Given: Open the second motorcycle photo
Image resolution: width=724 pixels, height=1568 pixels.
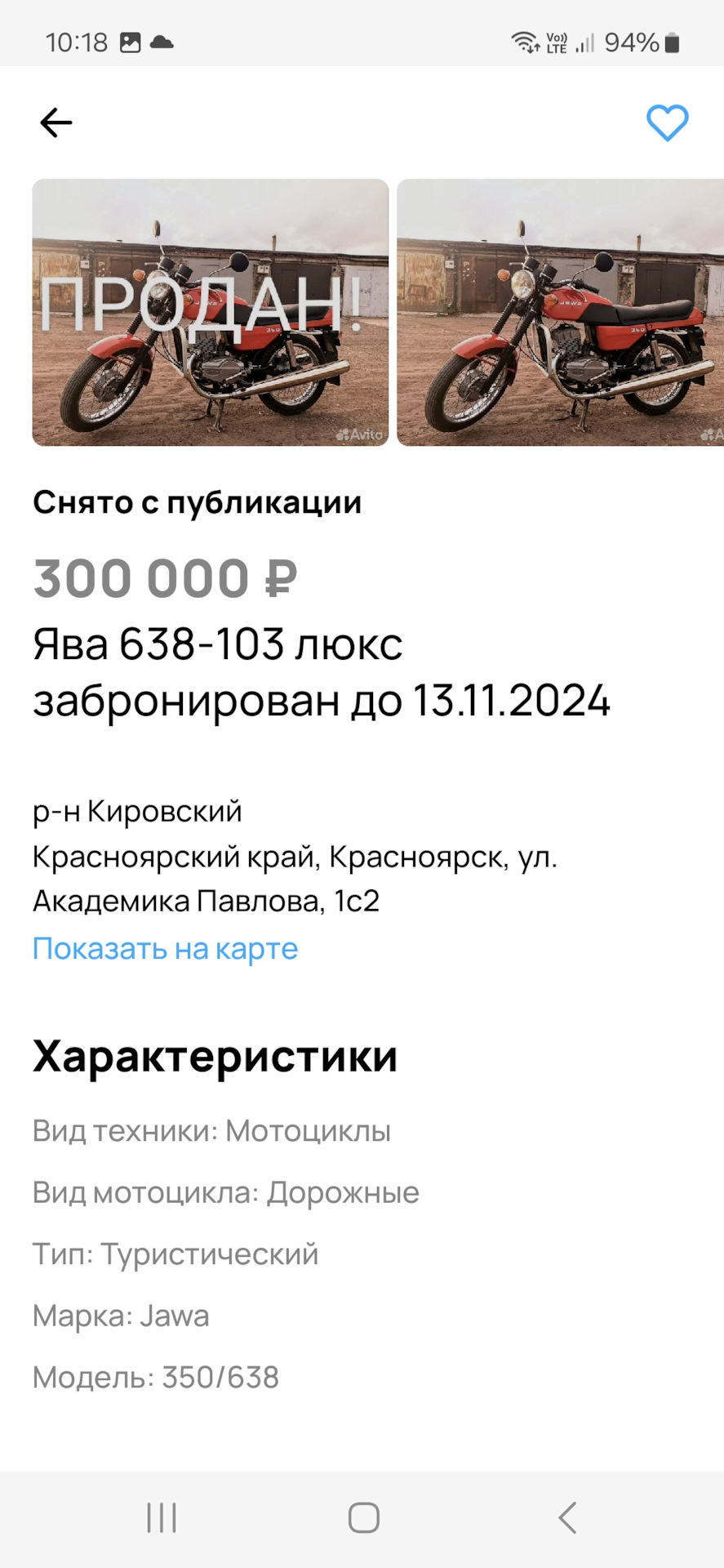Looking at the screenshot, I should pos(560,313).
